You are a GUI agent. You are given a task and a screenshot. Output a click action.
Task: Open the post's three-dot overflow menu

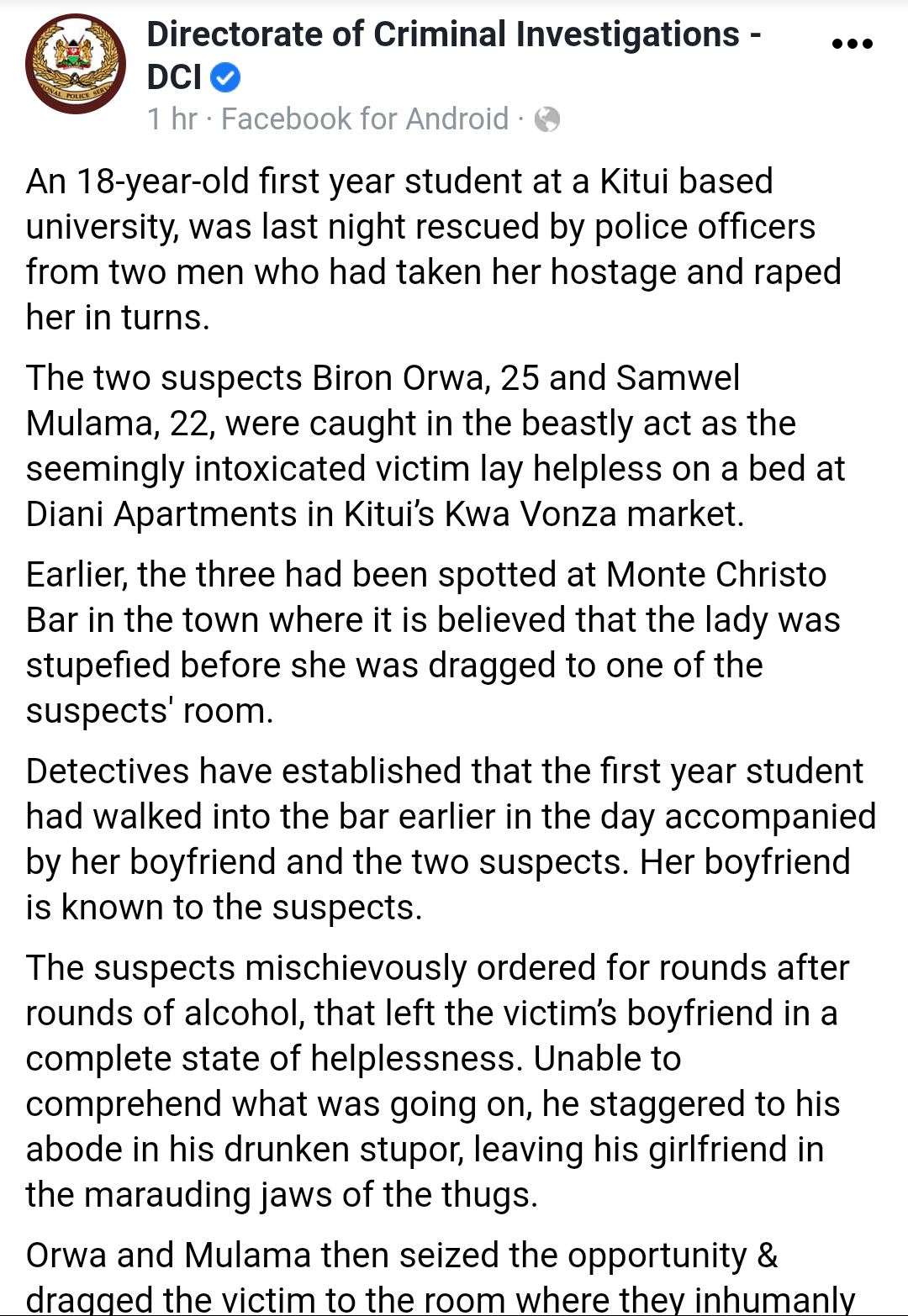tap(852, 44)
